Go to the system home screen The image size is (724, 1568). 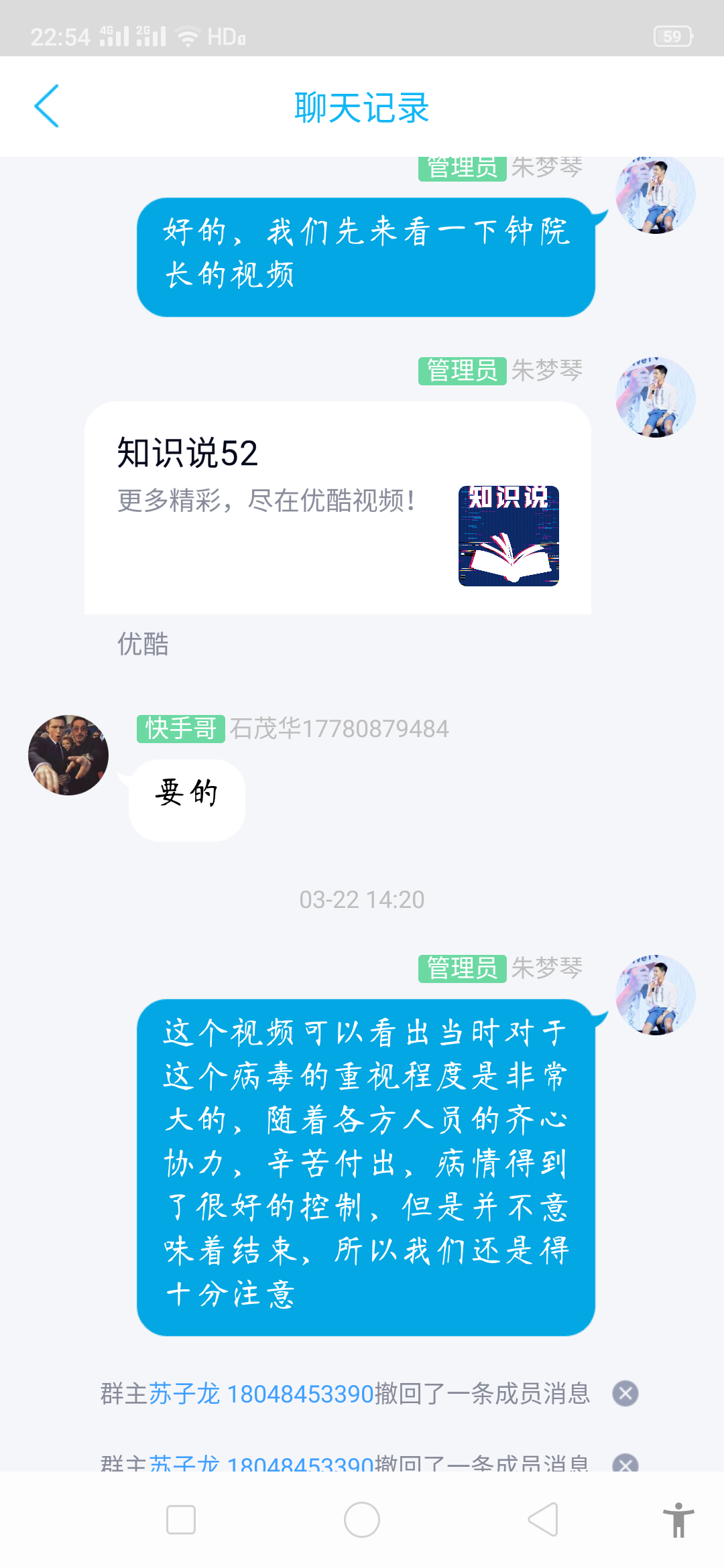pos(362,1520)
